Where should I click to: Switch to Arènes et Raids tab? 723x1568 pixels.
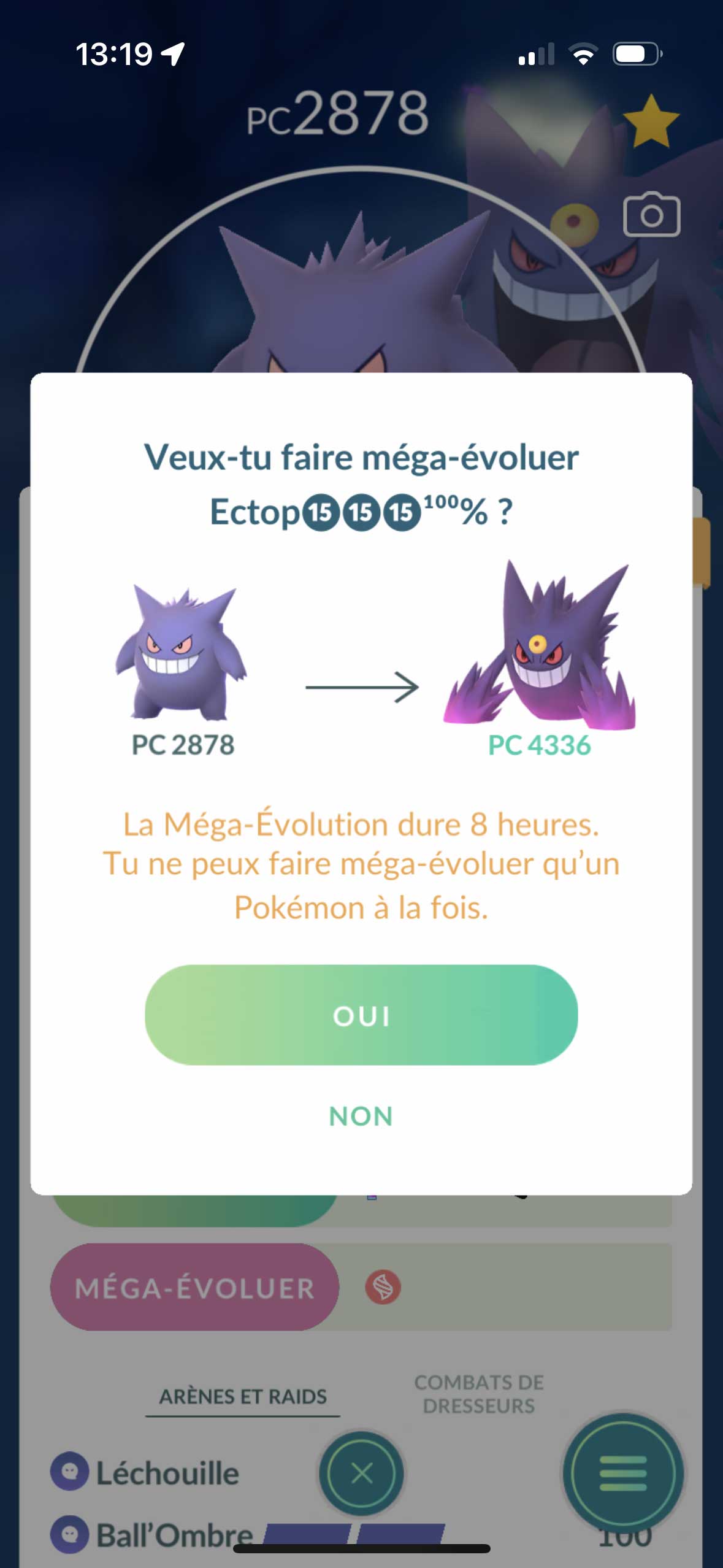click(x=243, y=1397)
